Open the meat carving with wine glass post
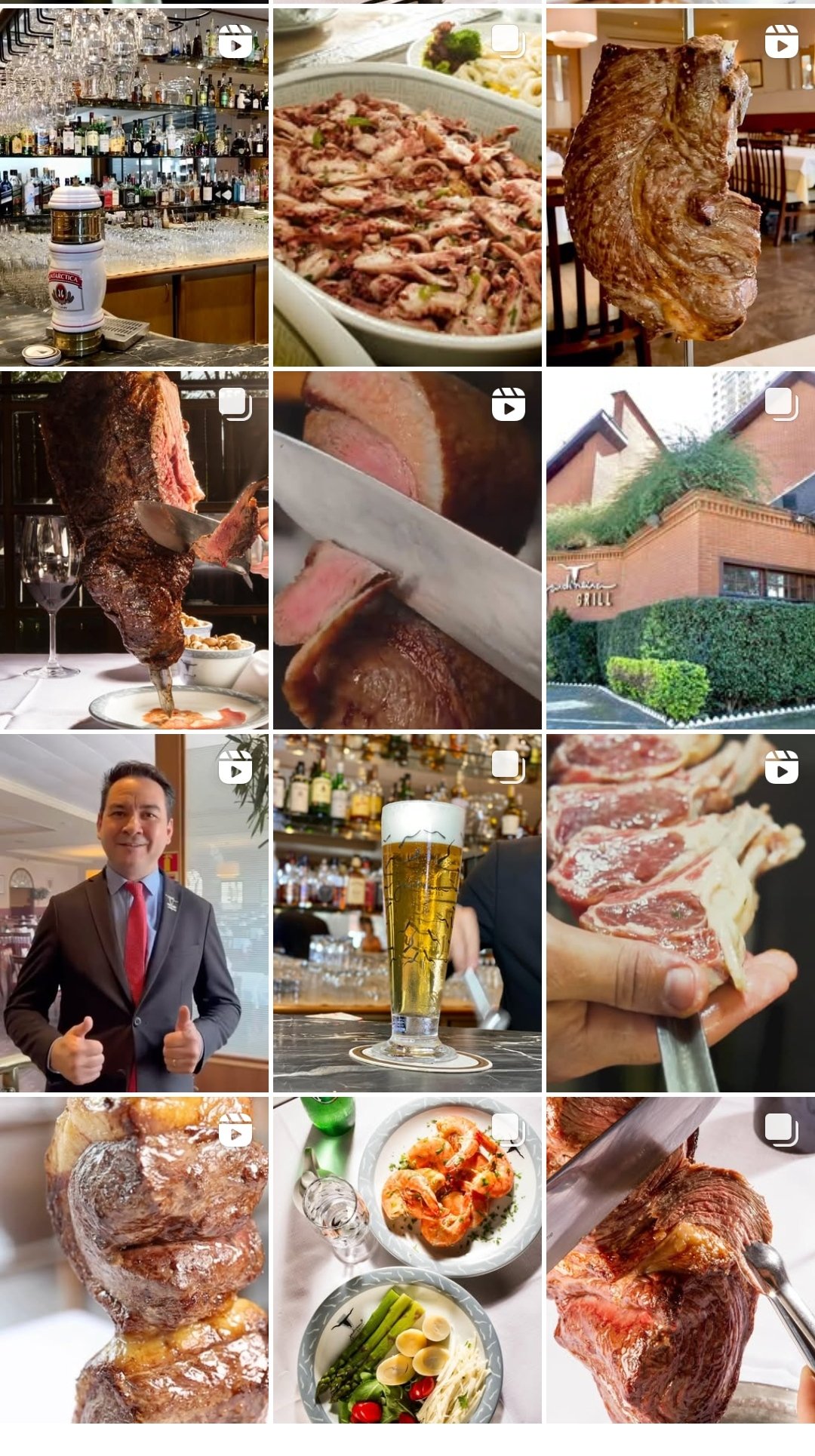Screen dimensions: 815x1456 pyautogui.click(x=134, y=549)
